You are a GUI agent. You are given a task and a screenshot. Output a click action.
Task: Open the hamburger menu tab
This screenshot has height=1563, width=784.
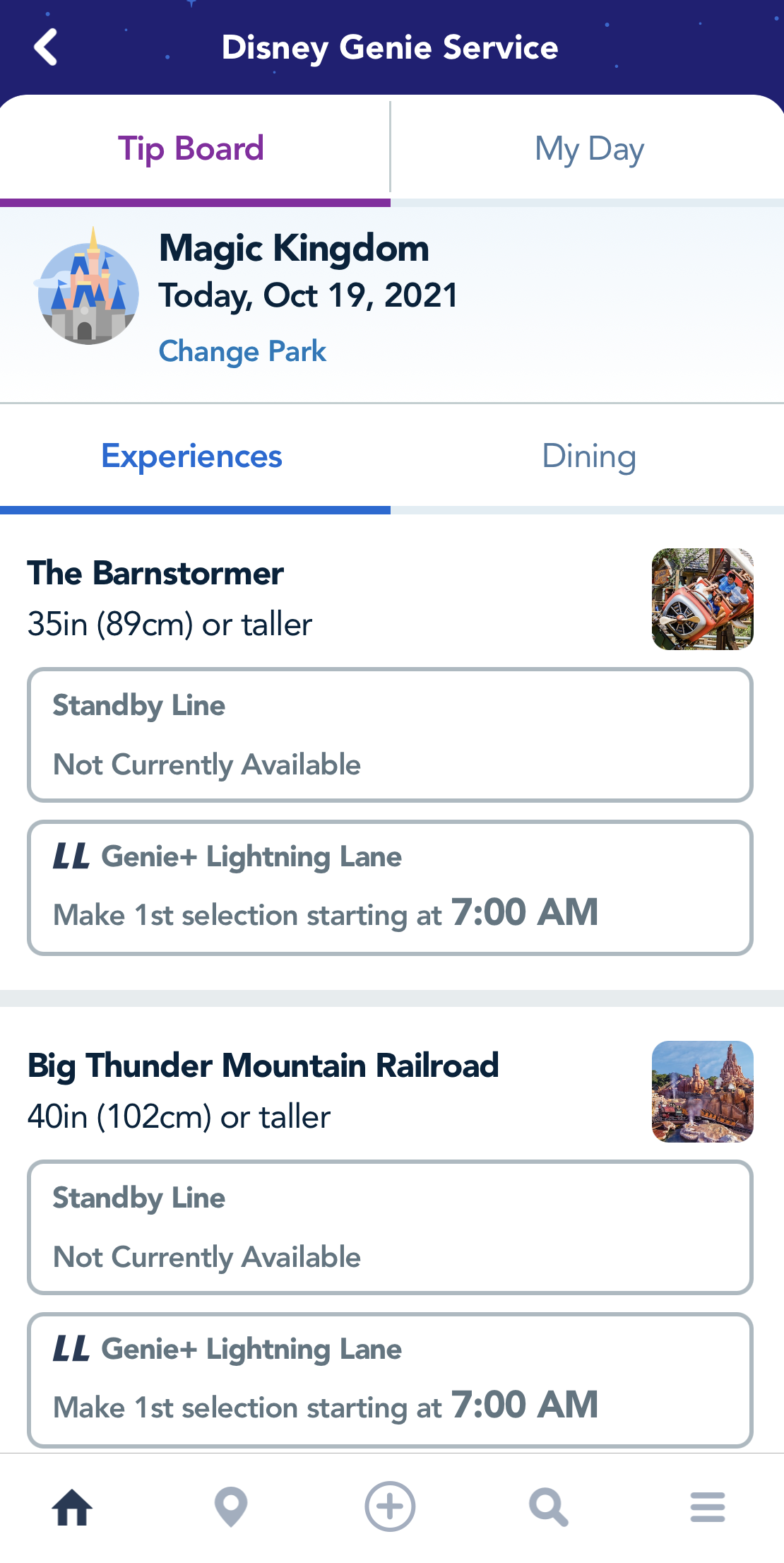click(x=708, y=1506)
